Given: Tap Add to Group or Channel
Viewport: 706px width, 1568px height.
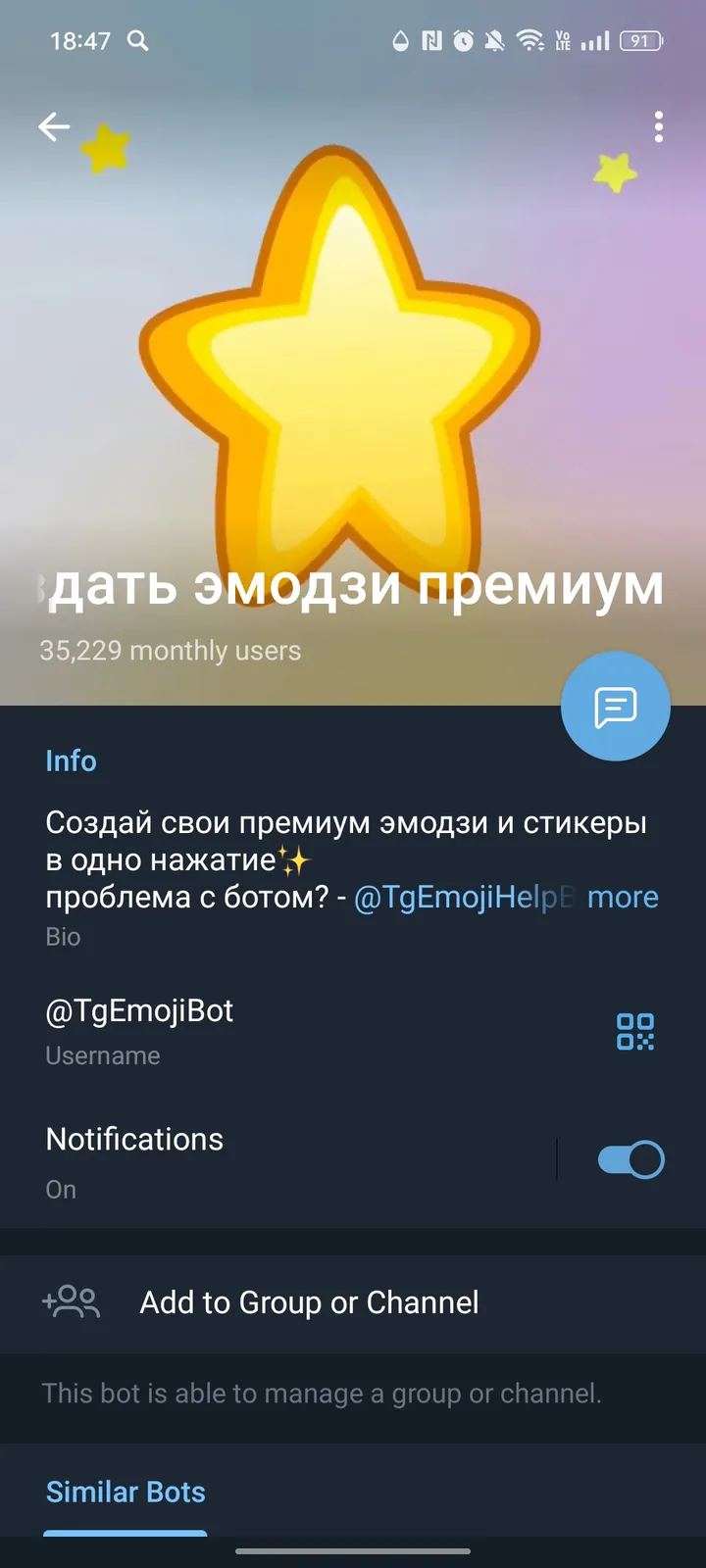Looking at the screenshot, I should point(308,1302).
